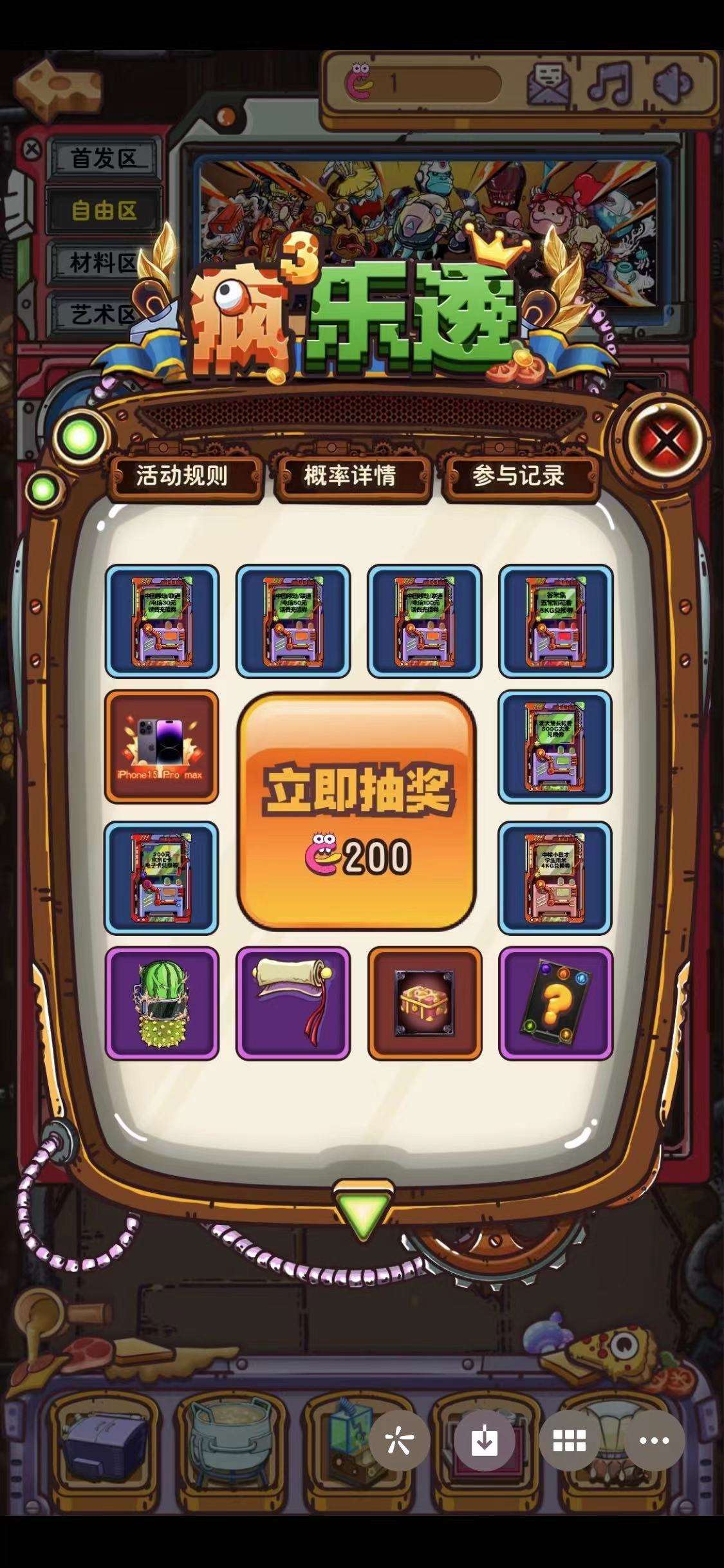This screenshot has height=1568, width=724.
Task: Open the three-dot more options button
Action: click(654, 1441)
